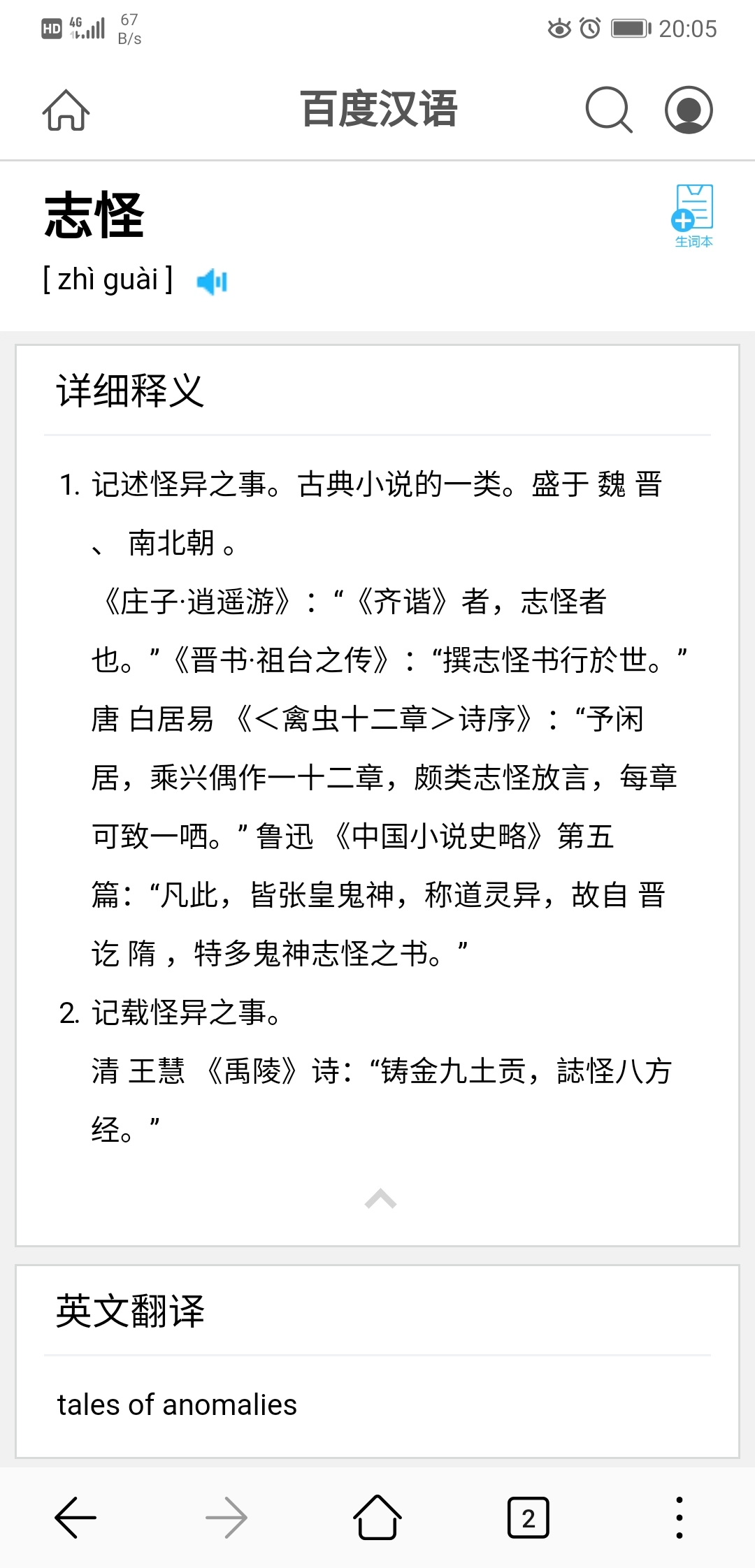
Task: Add 志怪 to the 生词本 wordbook
Action: pyautogui.click(x=693, y=216)
